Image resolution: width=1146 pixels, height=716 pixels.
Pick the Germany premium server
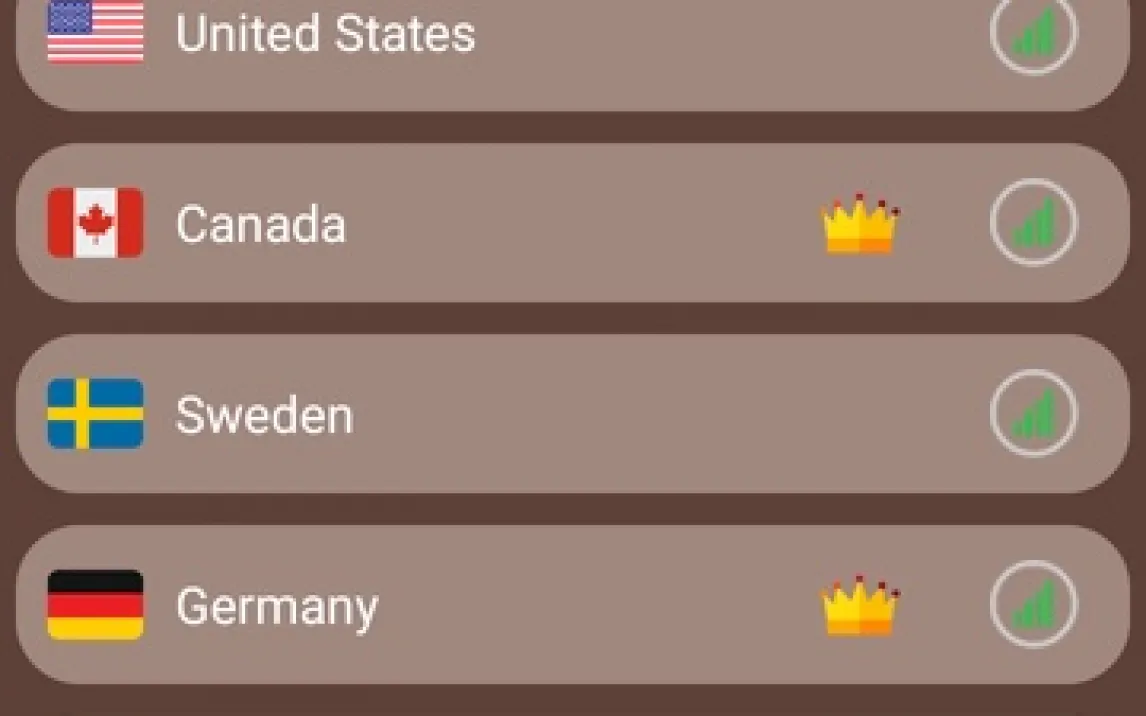[x=572, y=605]
